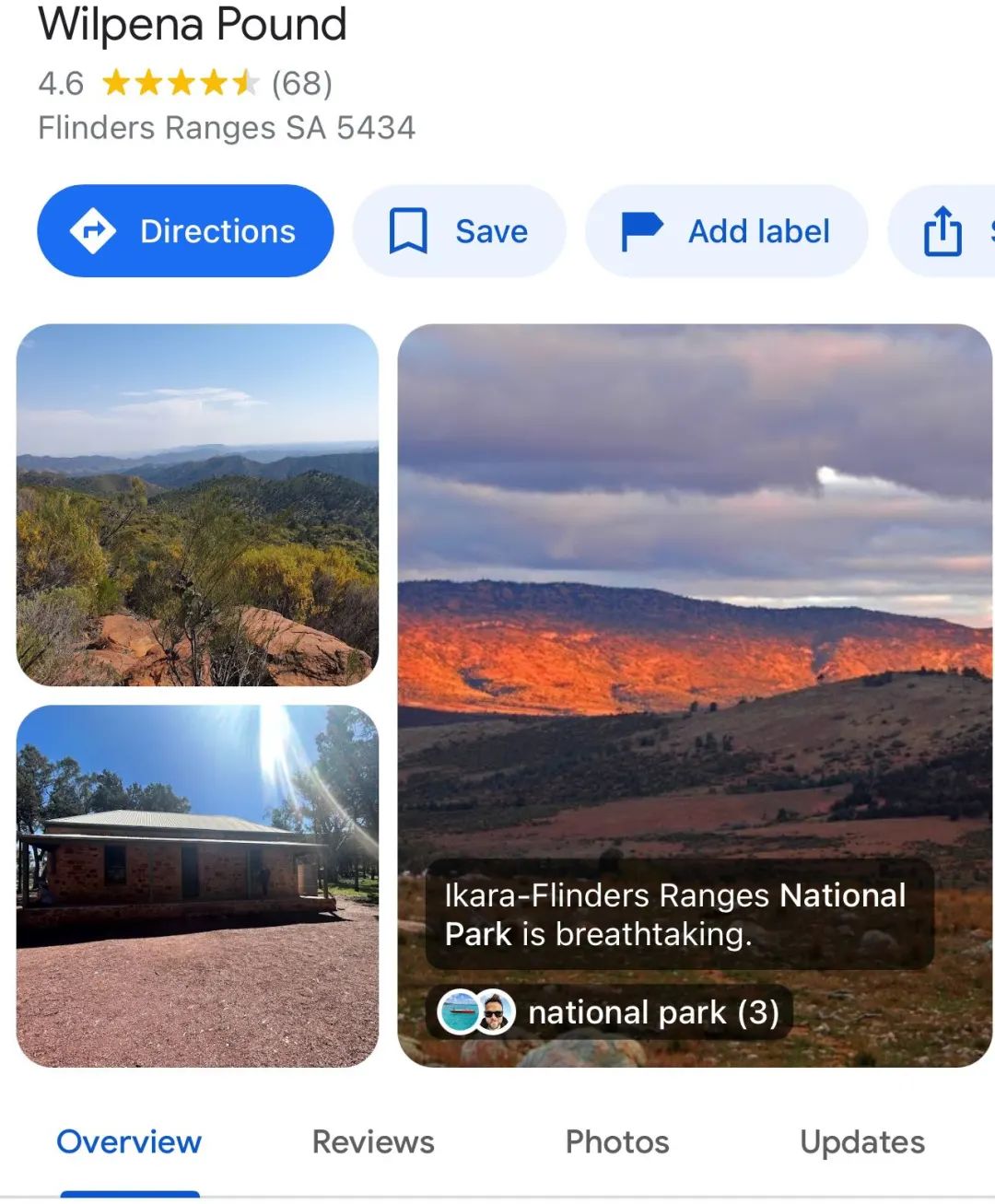Switch to the Photos tab
The image size is (995, 1204).
tap(617, 1142)
